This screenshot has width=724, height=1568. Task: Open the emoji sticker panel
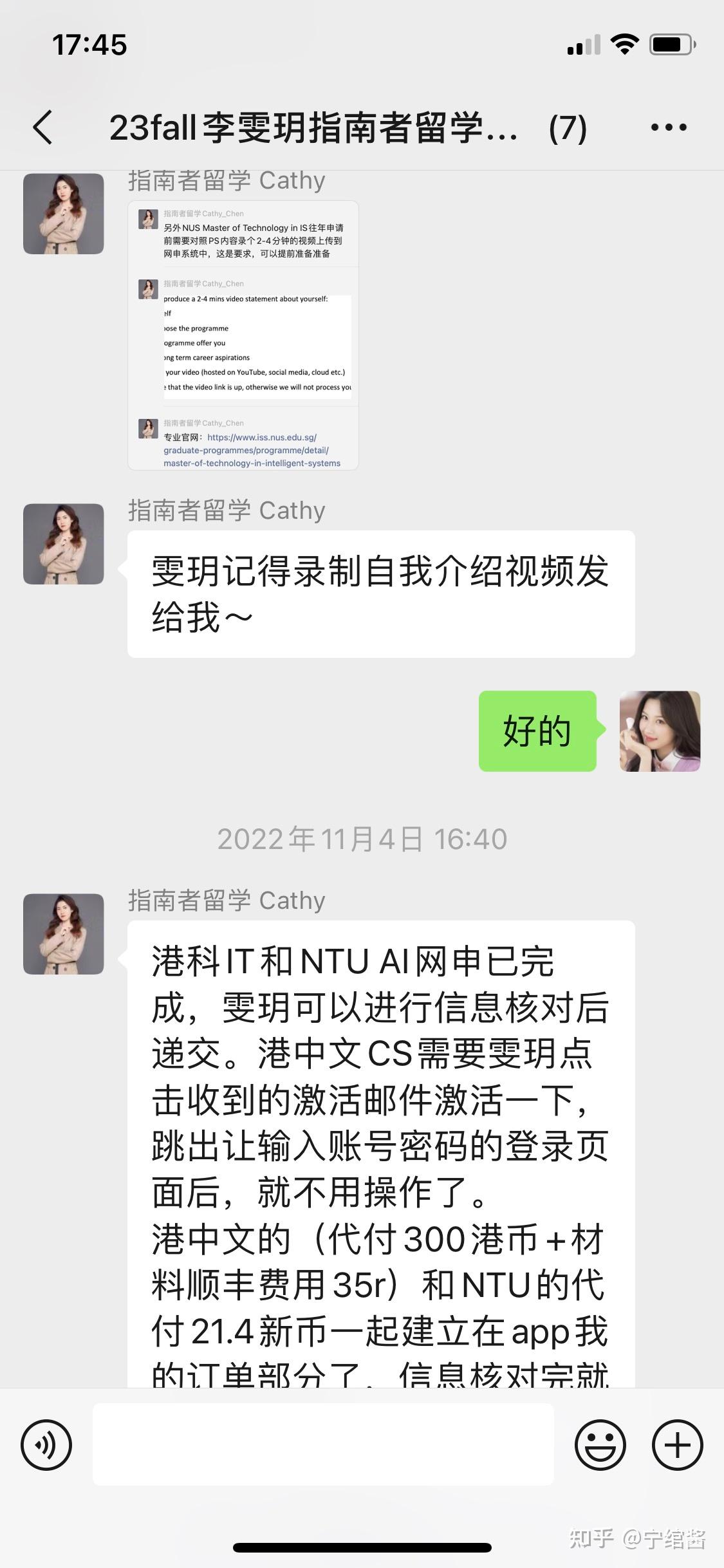[x=600, y=1445]
